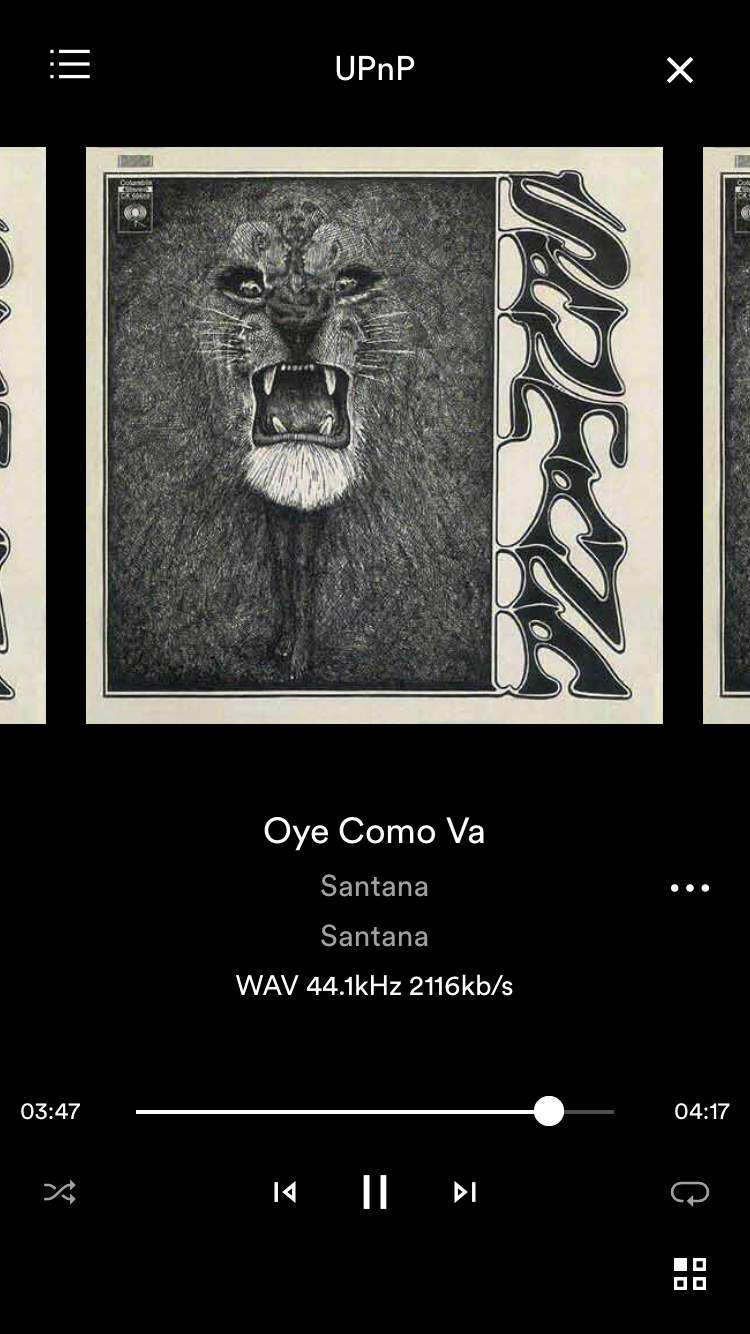Skip to the next track
The width and height of the screenshot is (750, 1334).
(x=465, y=1192)
